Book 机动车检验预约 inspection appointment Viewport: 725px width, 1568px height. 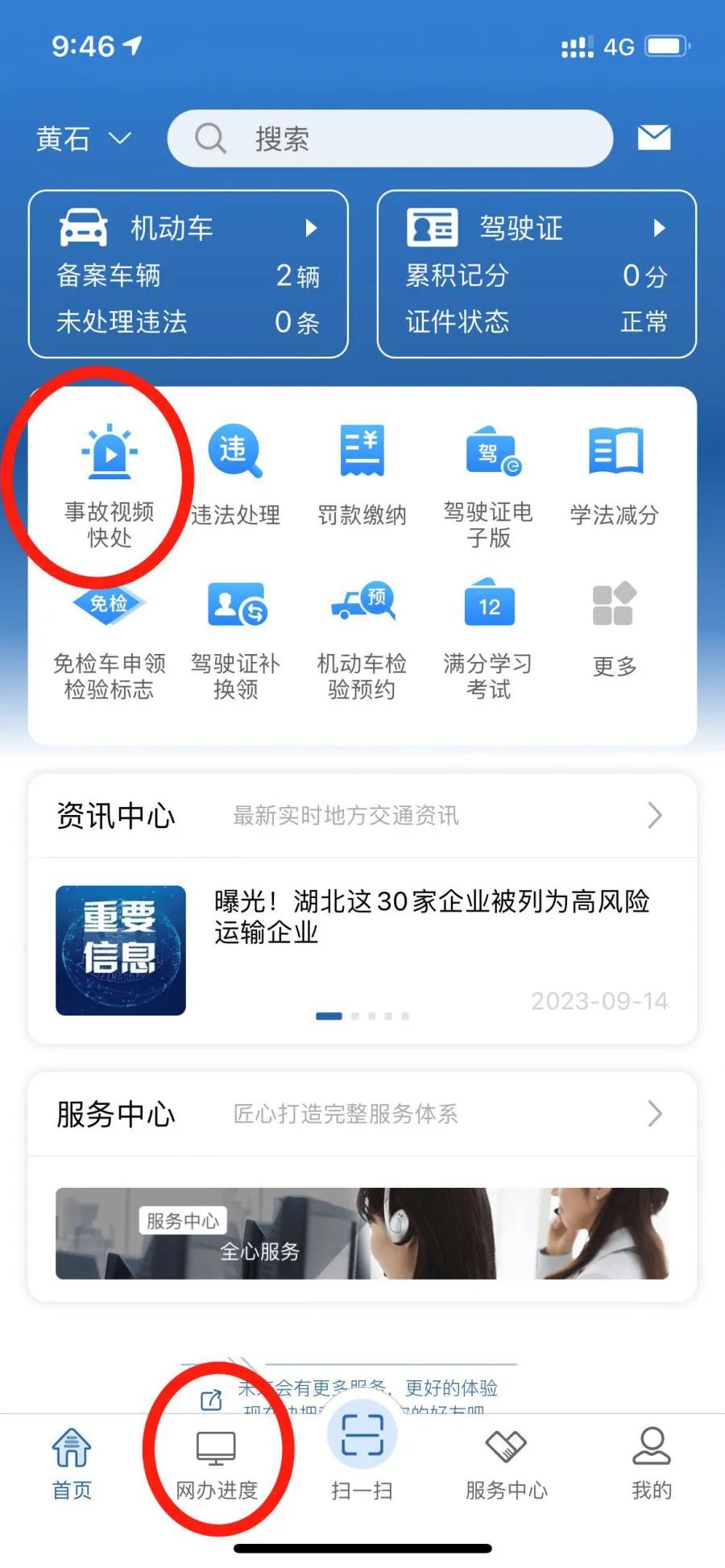[x=362, y=640]
